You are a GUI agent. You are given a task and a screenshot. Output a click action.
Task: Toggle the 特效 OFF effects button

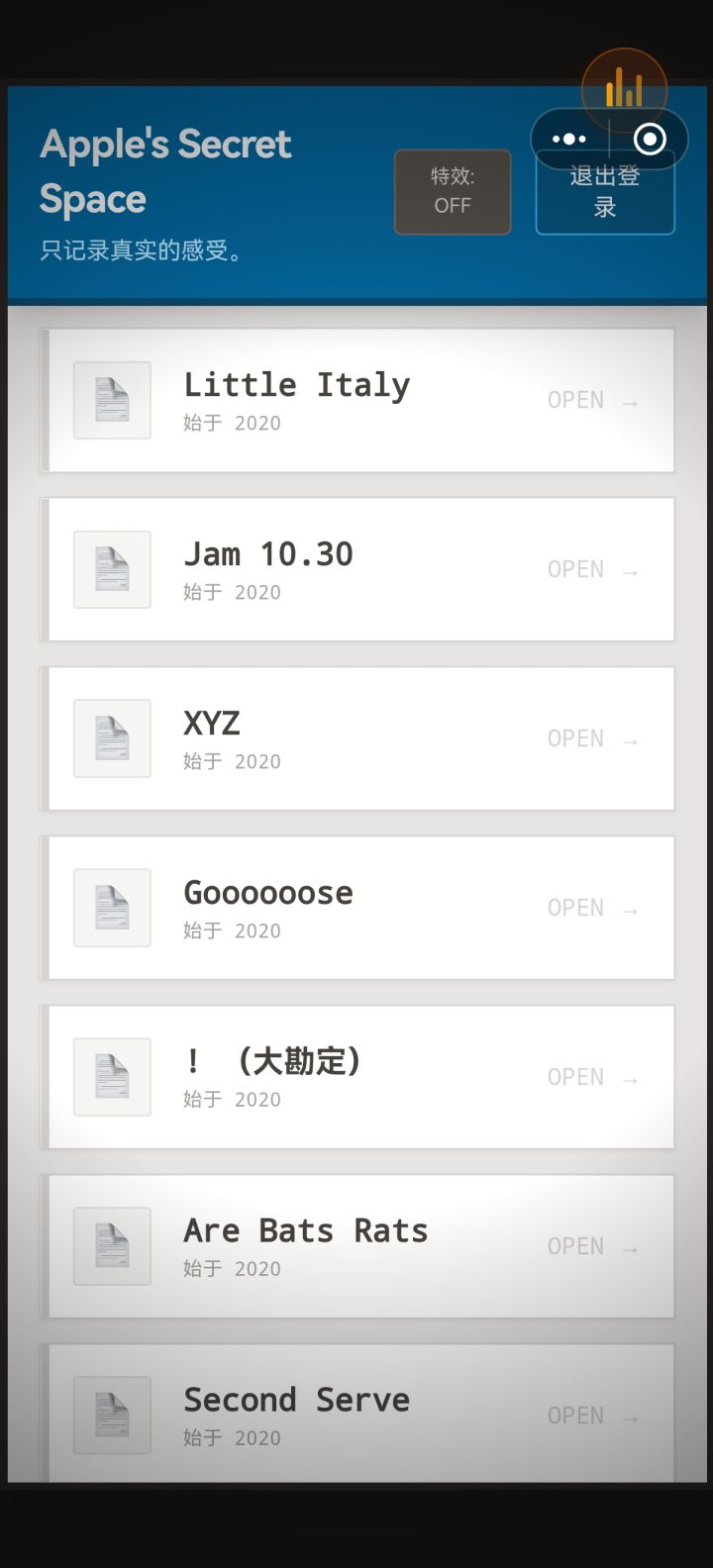tap(453, 192)
